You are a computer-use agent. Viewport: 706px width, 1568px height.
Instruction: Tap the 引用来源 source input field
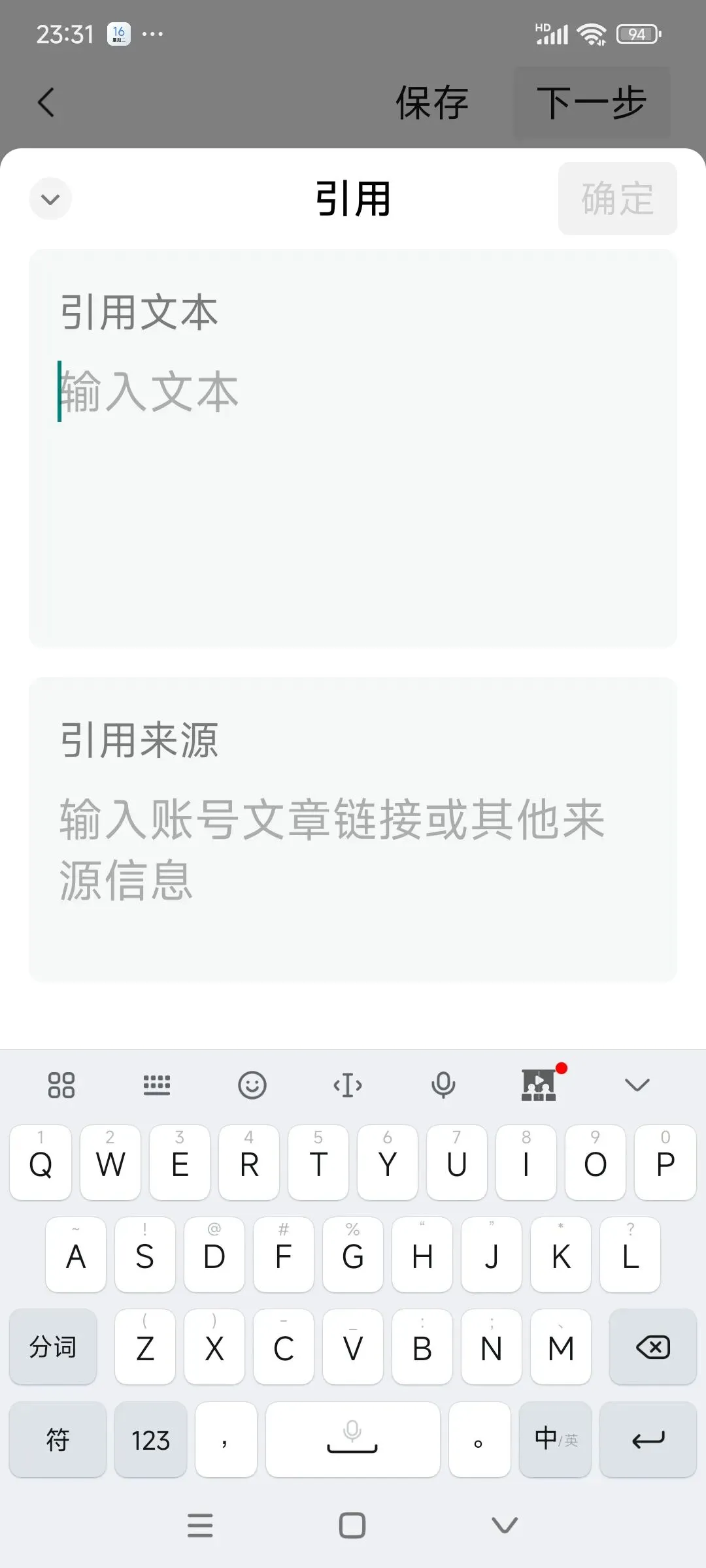click(353, 829)
